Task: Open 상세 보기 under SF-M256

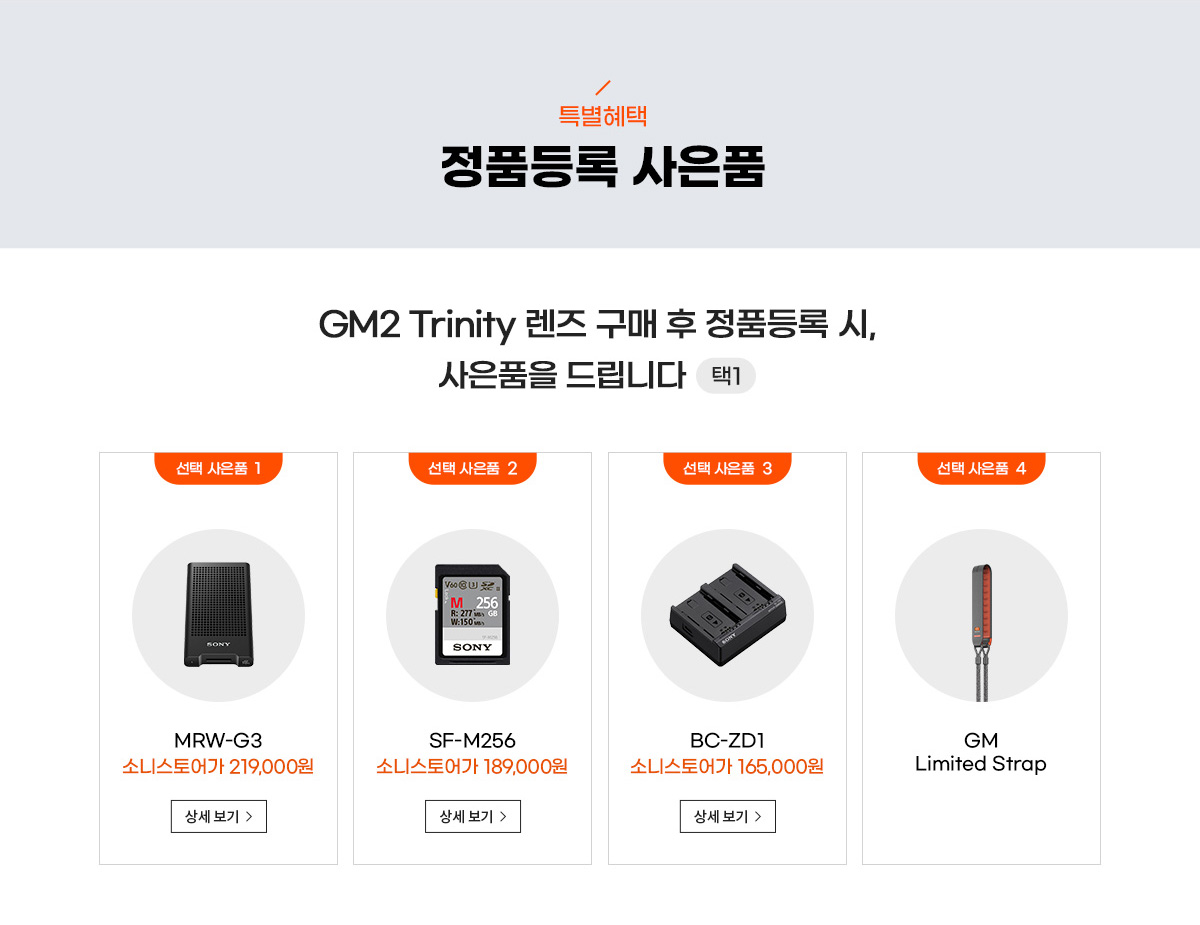Action: 472,816
